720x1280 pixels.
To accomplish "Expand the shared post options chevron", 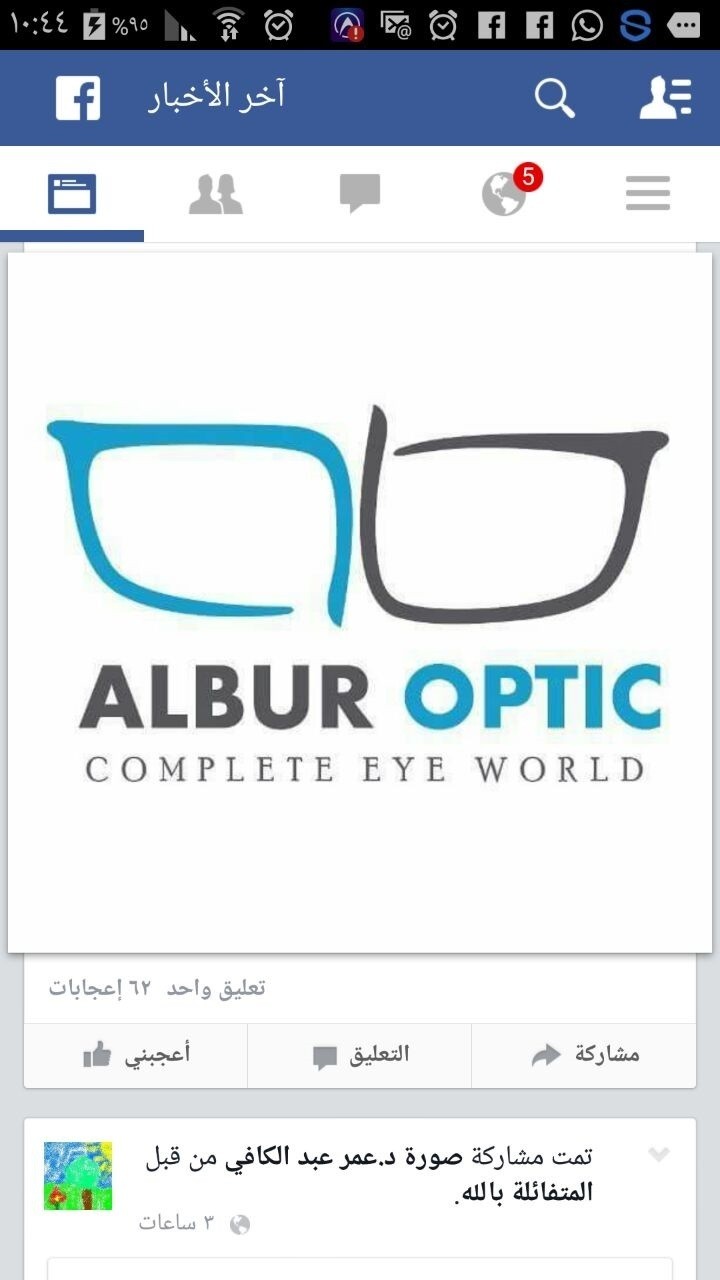I will tap(658, 1155).
